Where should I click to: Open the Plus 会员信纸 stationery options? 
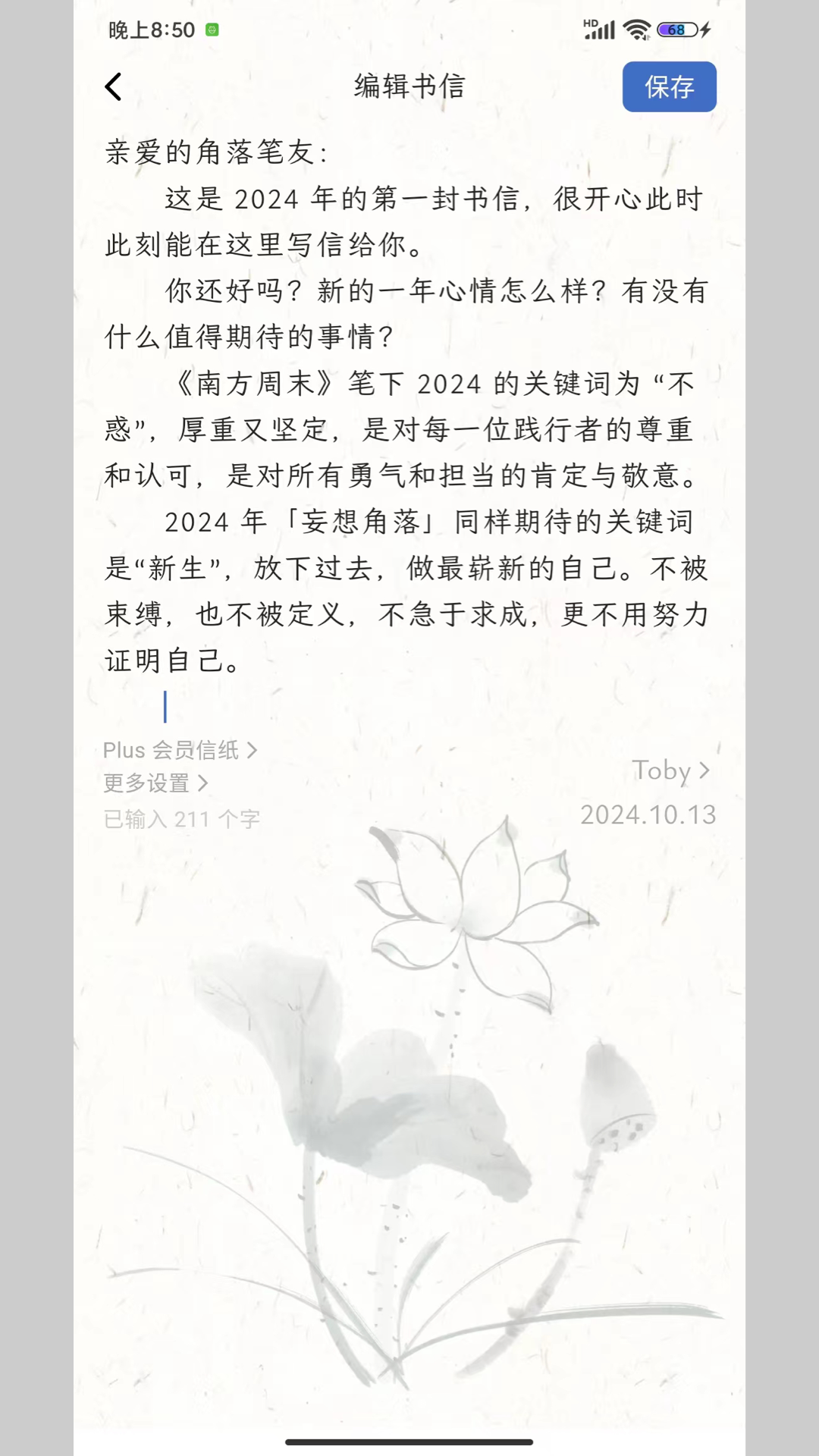(x=179, y=749)
